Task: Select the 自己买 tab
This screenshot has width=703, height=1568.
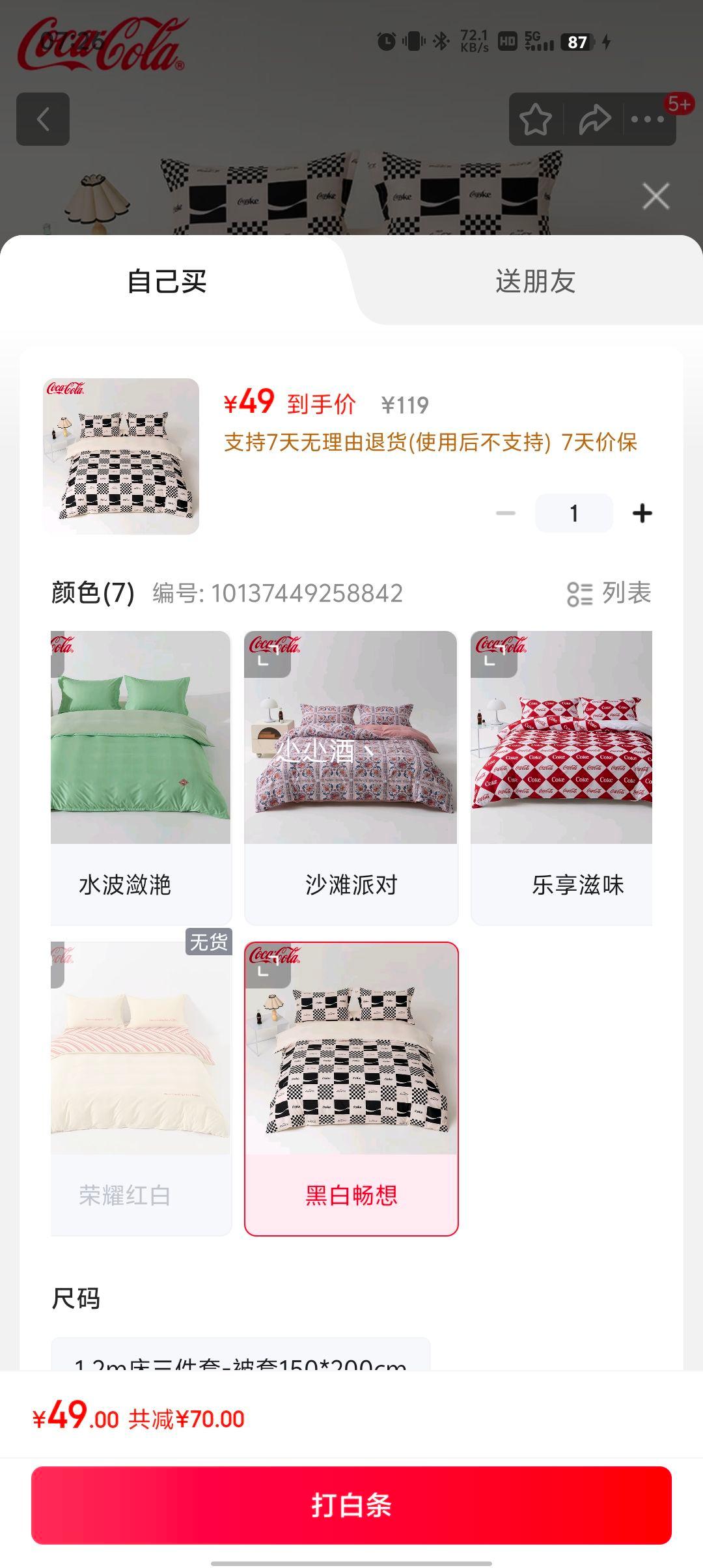Action: tap(167, 281)
